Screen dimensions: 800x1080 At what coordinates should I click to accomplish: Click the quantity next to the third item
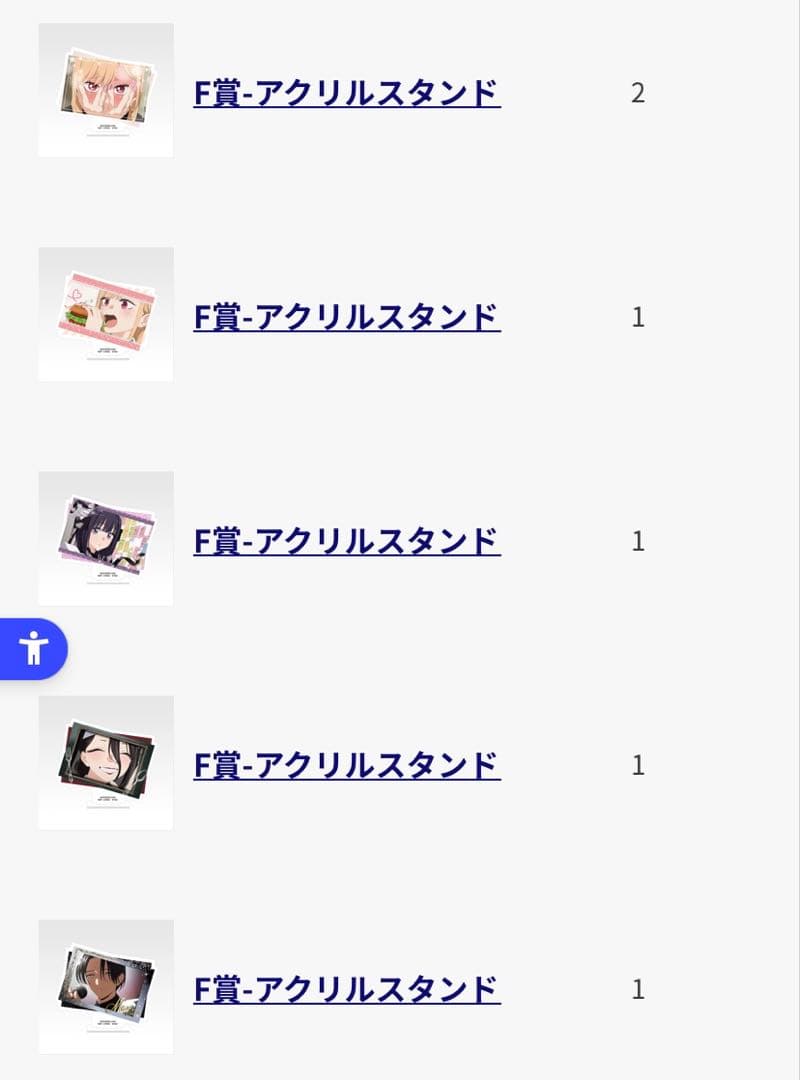(638, 540)
